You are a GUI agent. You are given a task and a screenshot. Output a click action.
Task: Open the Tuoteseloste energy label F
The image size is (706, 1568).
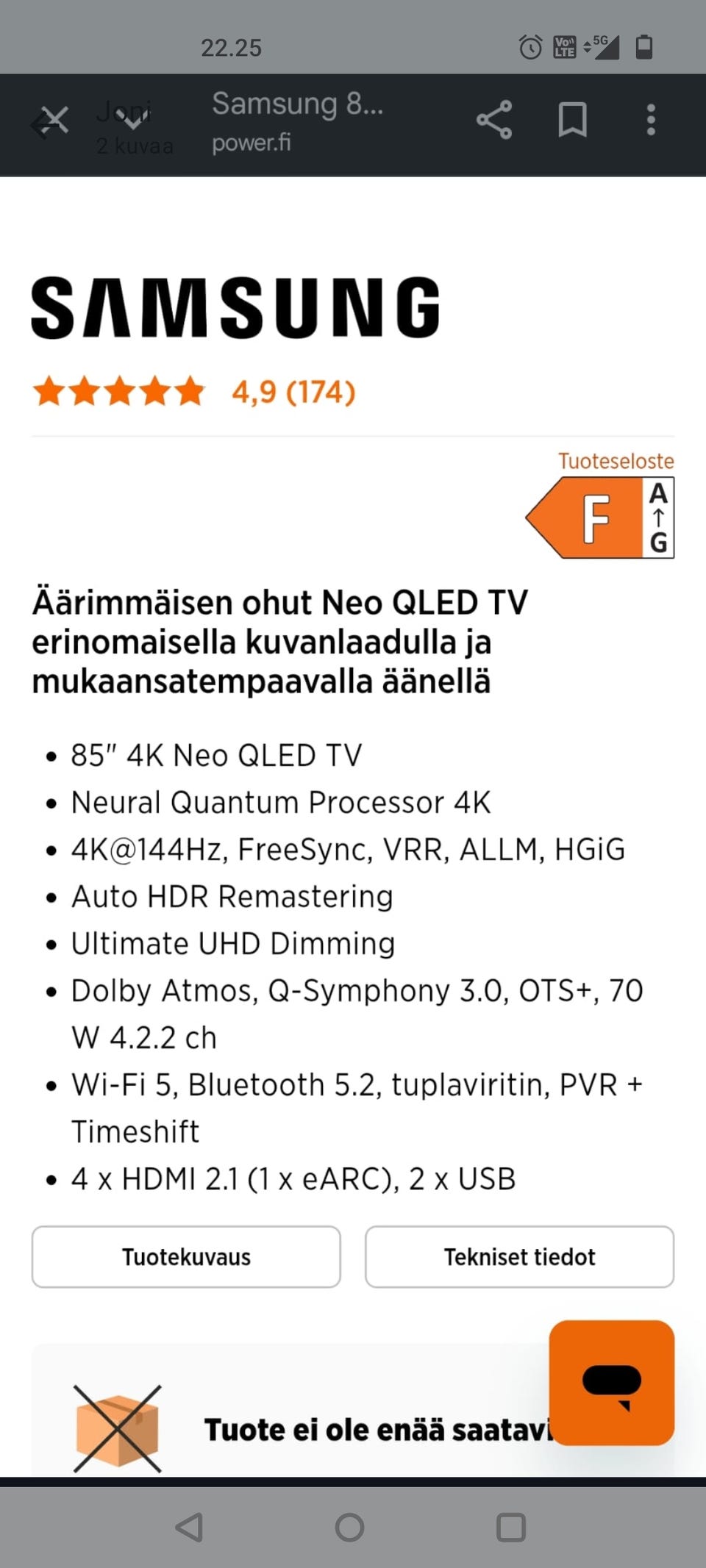click(600, 517)
